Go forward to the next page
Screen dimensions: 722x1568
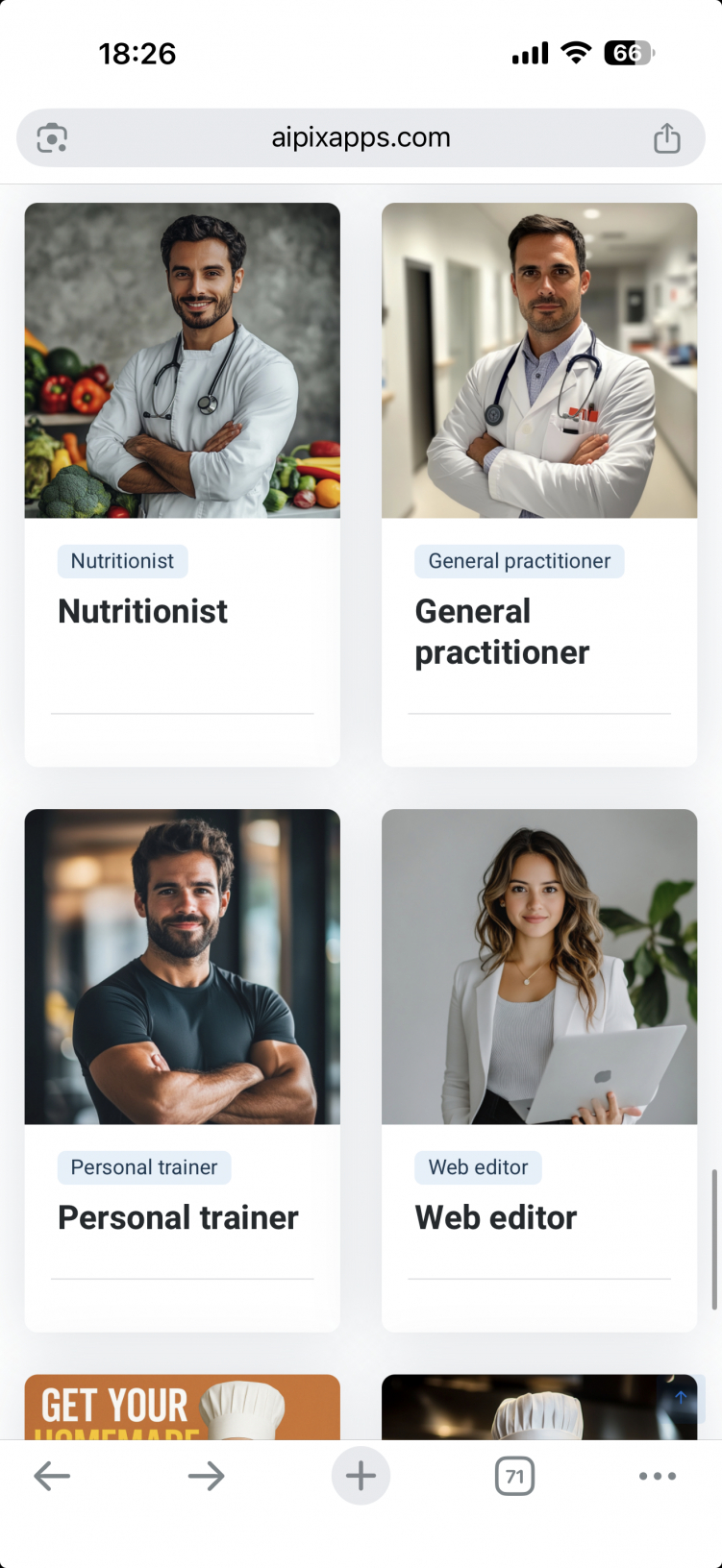pos(206,1476)
